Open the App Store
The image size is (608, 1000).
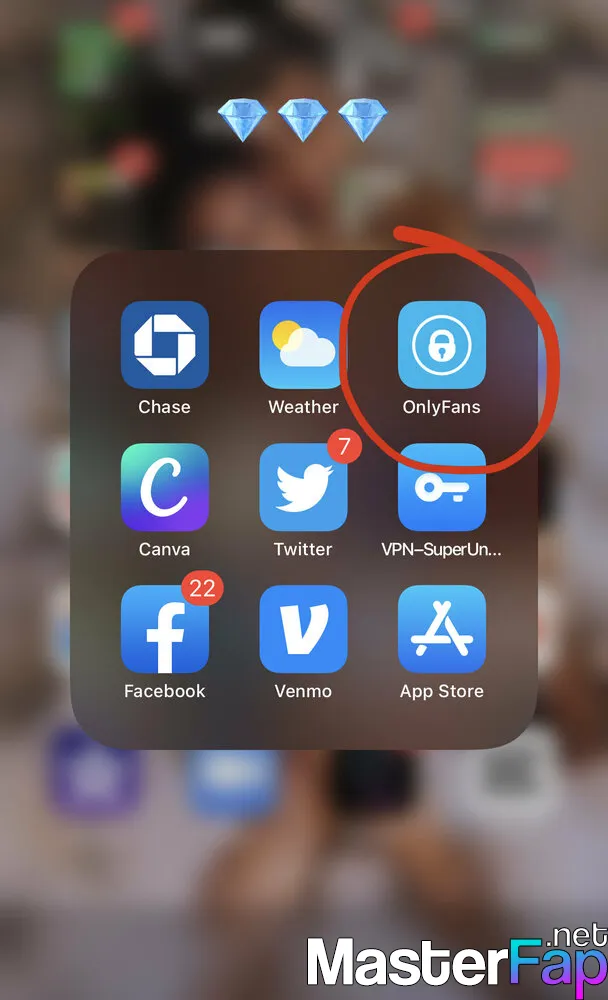[441, 629]
